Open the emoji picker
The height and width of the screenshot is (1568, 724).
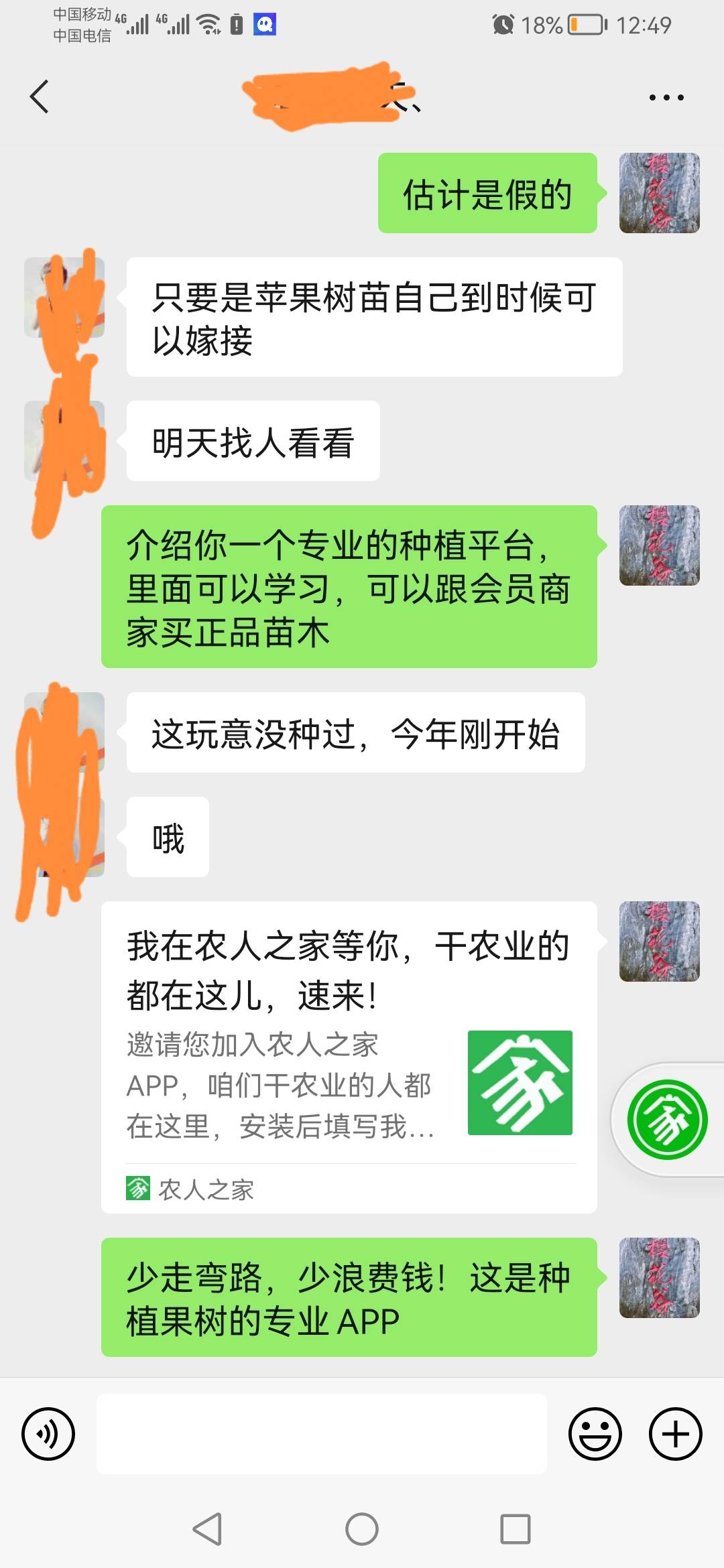coord(595,1434)
